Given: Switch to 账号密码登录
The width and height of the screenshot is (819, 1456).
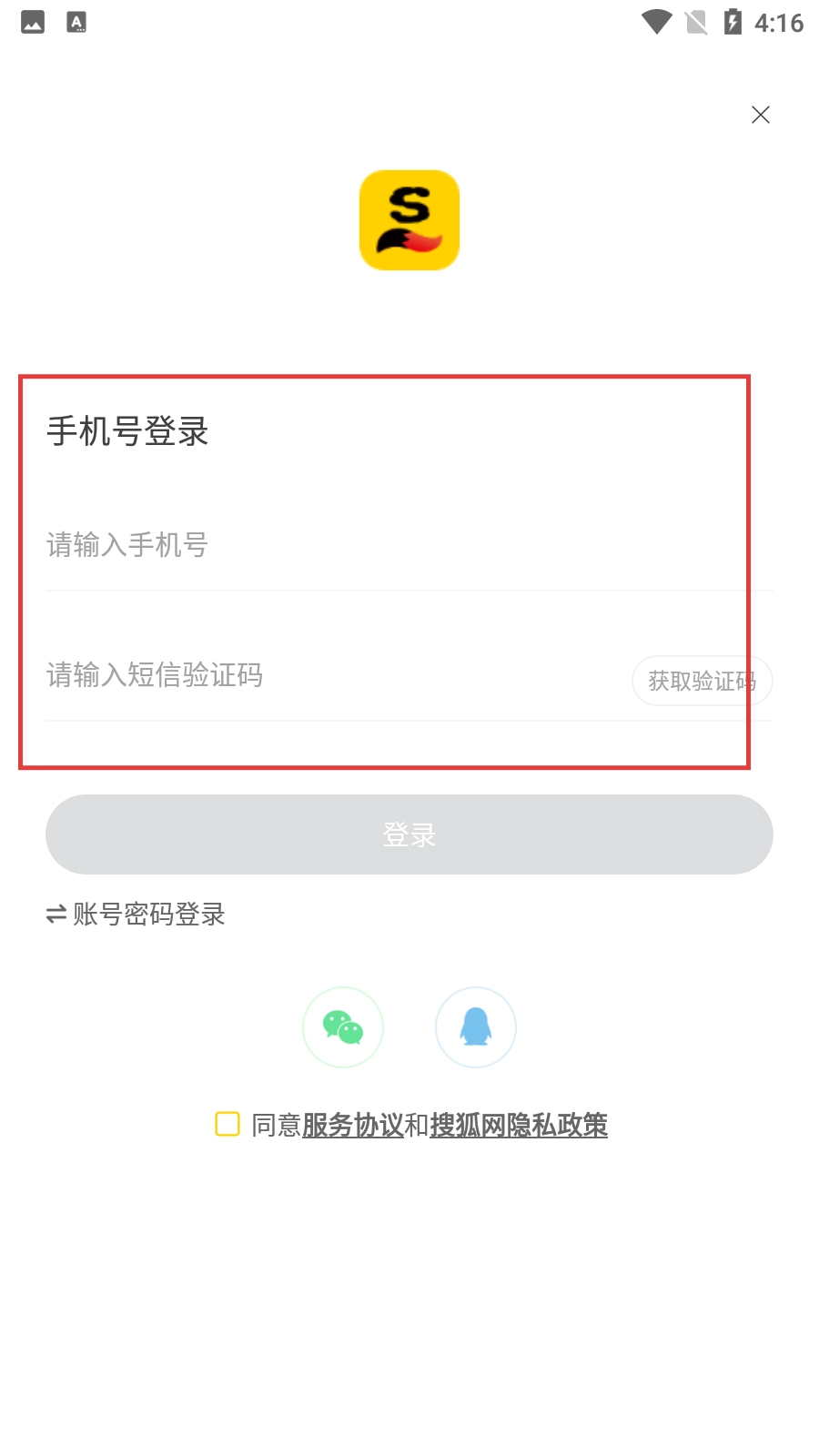Looking at the screenshot, I should 136,914.
